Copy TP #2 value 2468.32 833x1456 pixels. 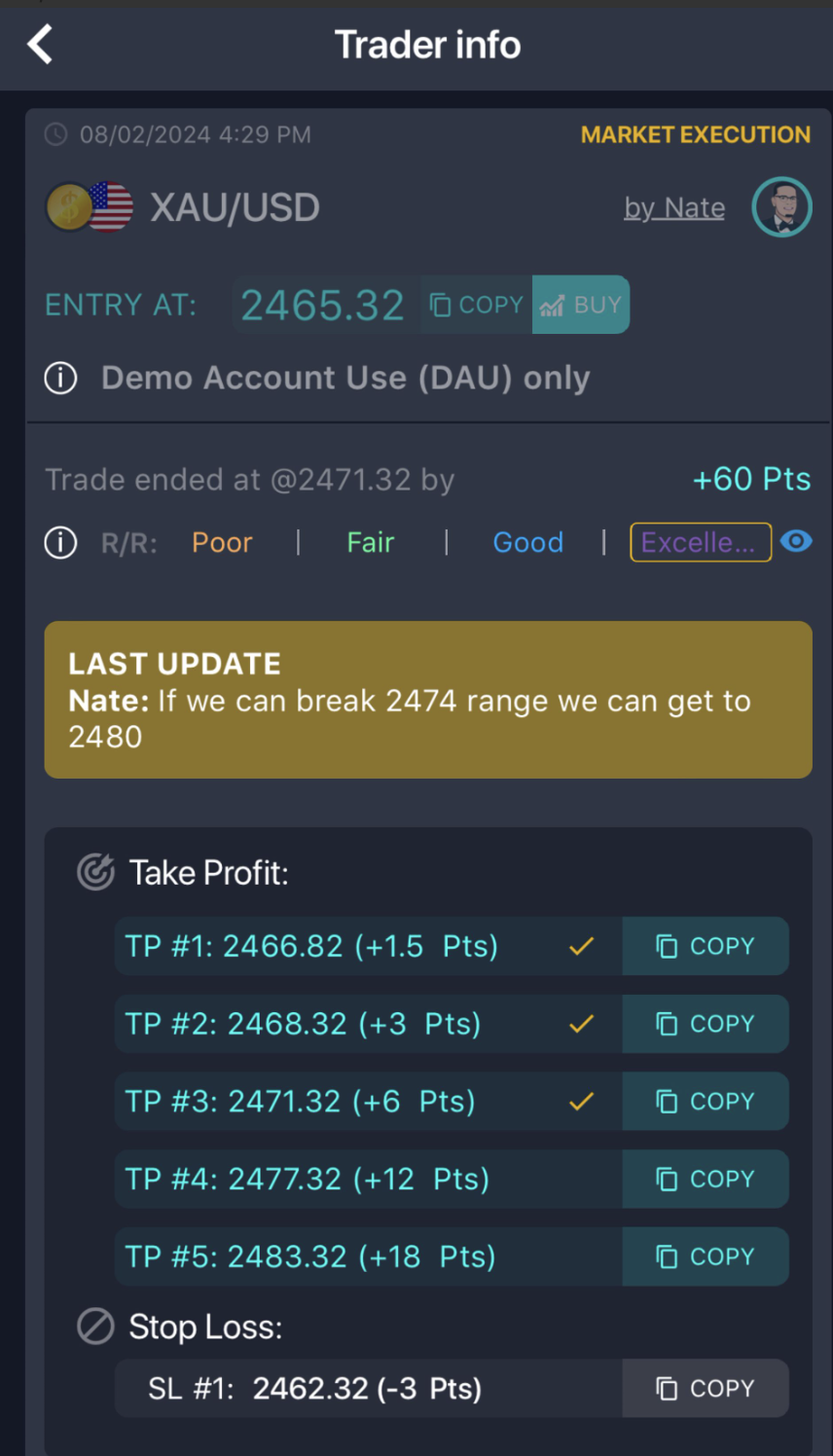[706, 1024]
